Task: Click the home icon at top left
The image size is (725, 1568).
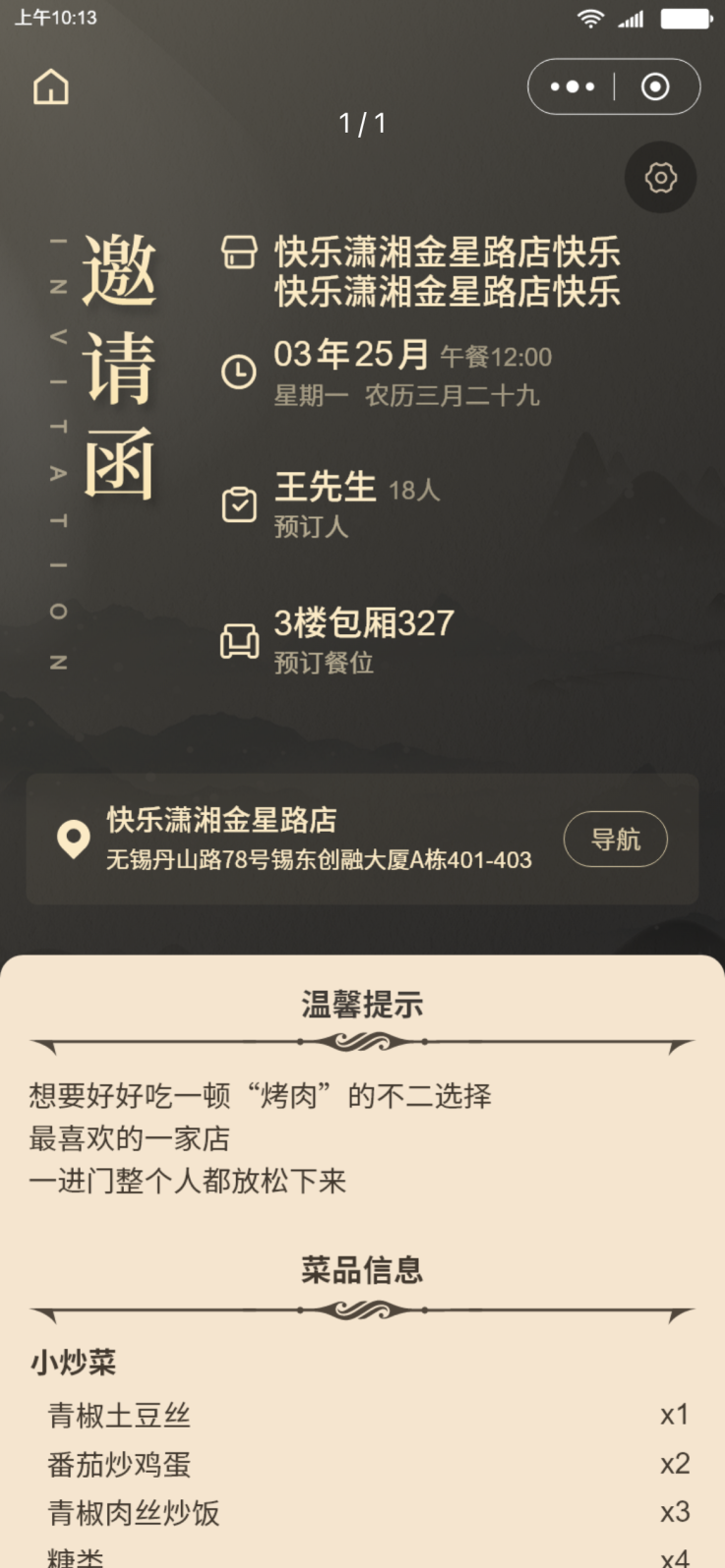Action: click(x=50, y=87)
